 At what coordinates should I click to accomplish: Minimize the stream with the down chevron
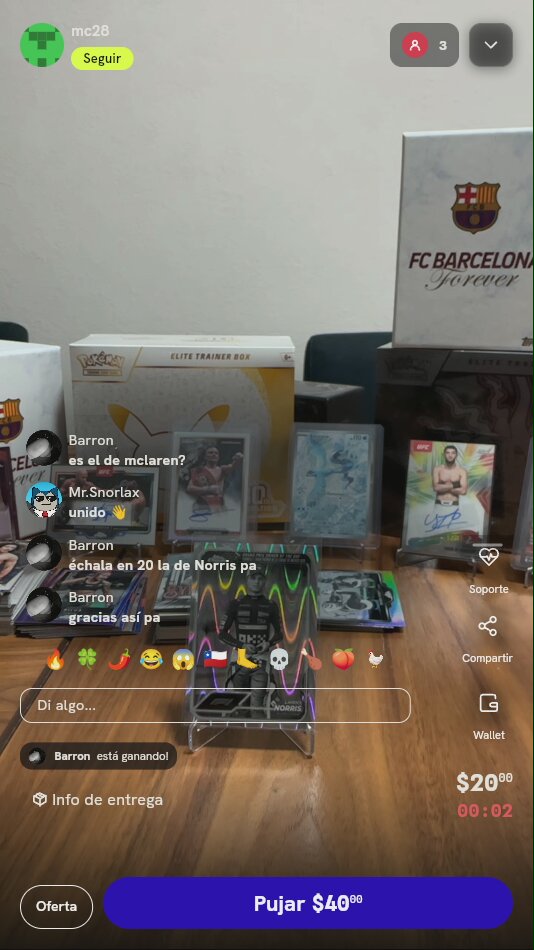tap(491, 45)
